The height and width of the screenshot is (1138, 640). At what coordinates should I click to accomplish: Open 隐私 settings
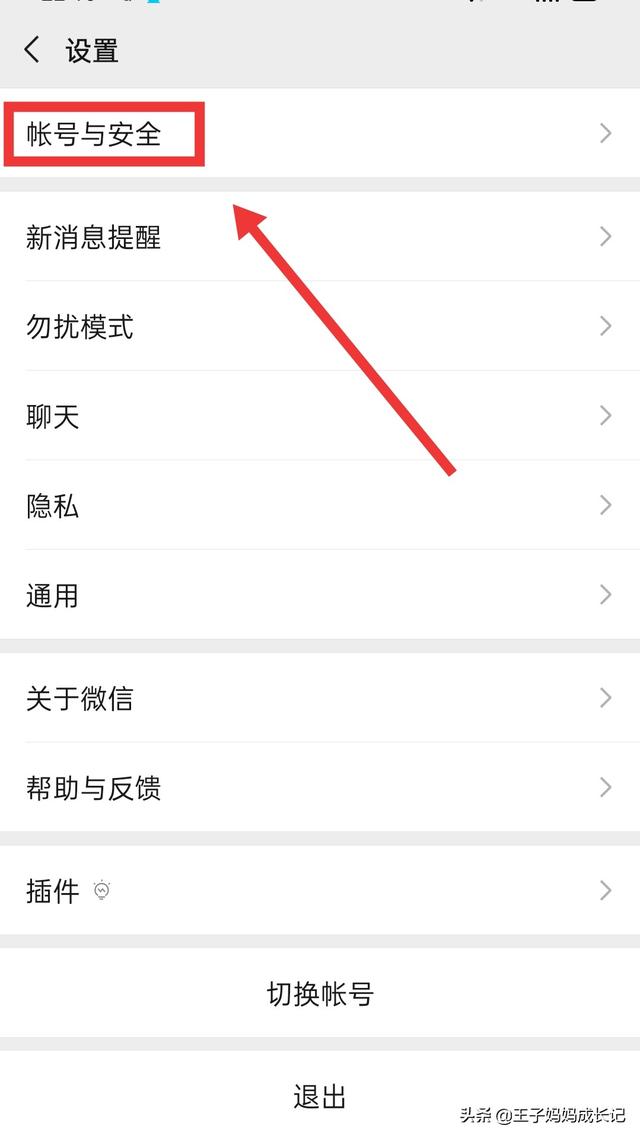click(x=320, y=505)
